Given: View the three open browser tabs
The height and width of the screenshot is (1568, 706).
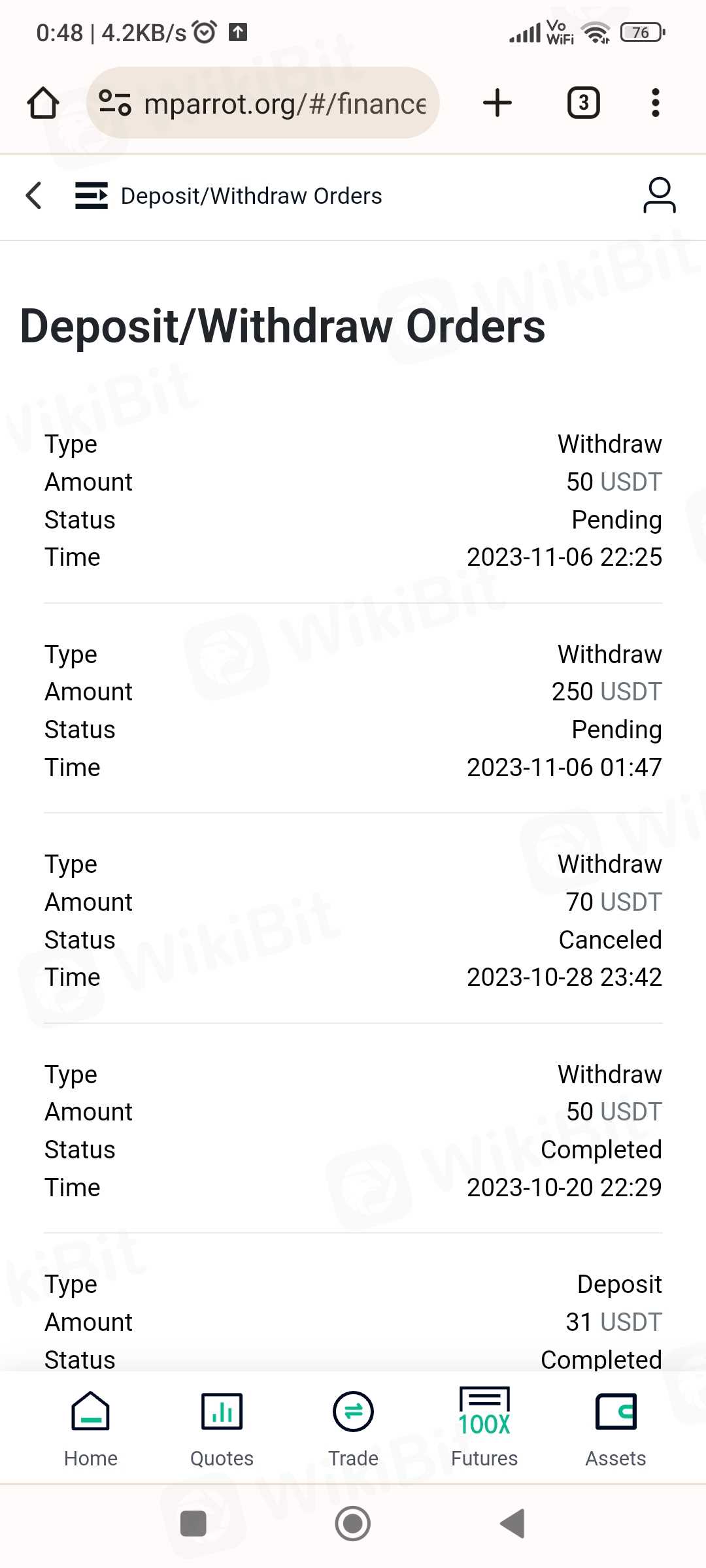Looking at the screenshot, I should (583, 103).
